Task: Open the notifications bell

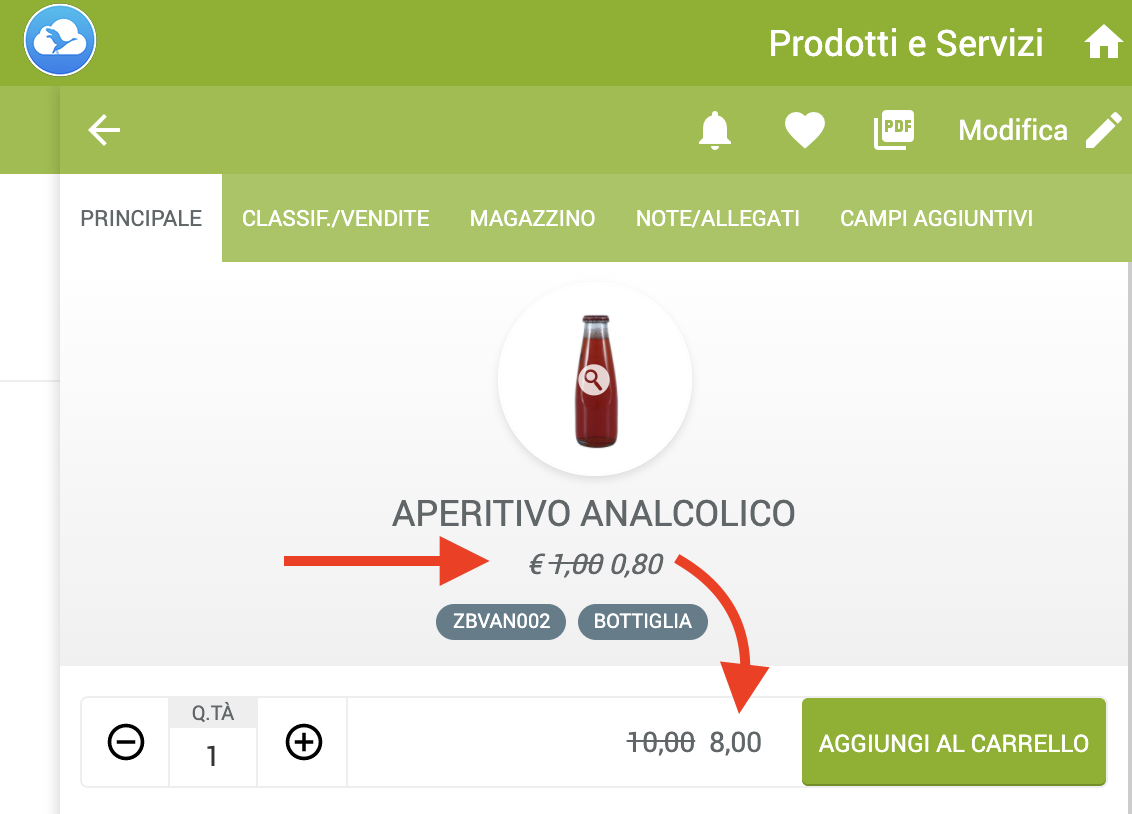Action: click(x=715, y=131)
